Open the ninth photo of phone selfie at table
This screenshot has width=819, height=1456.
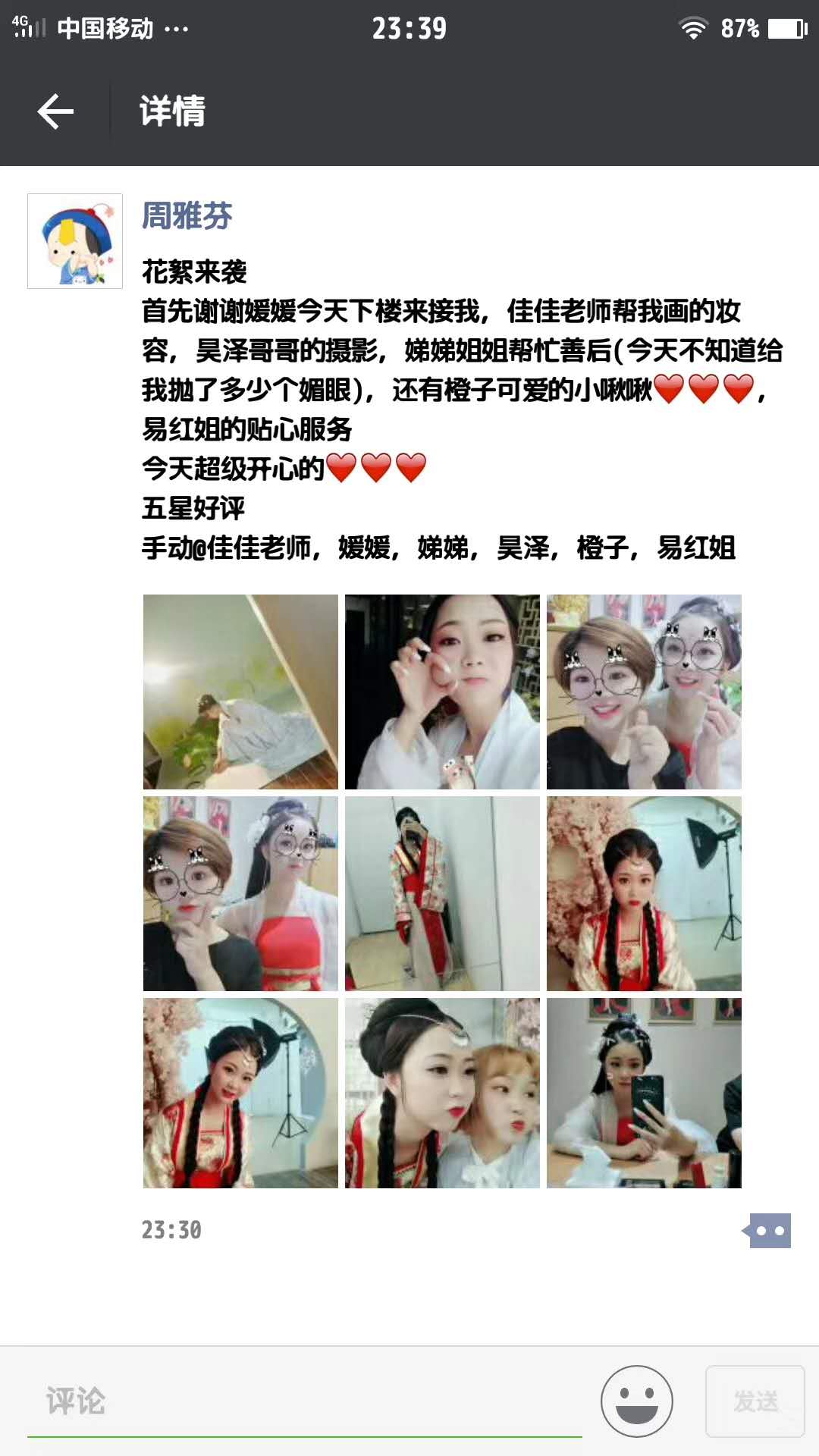point(644,1093)
